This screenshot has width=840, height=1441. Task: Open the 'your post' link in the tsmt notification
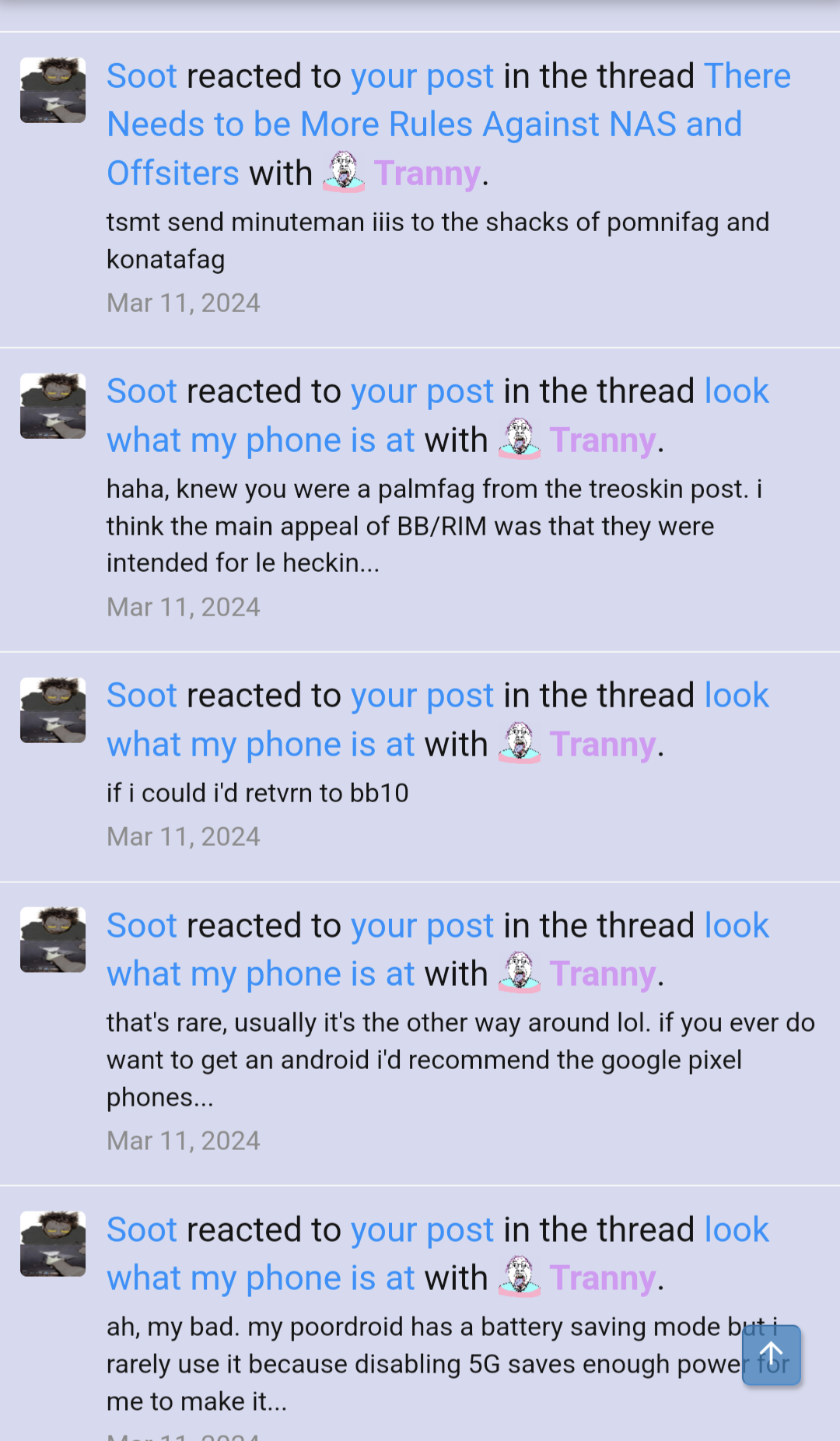pyautogui.click(x=422, y=76)
